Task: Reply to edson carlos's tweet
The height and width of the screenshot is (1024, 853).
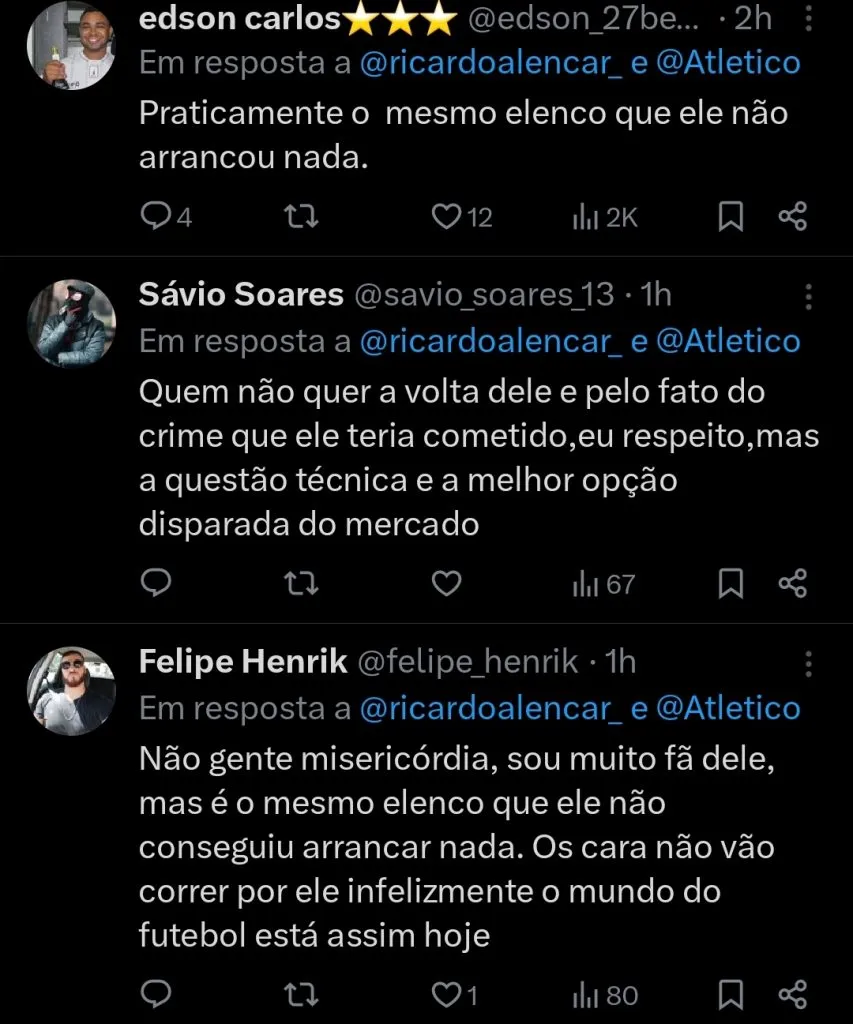Action: [155, 215]
